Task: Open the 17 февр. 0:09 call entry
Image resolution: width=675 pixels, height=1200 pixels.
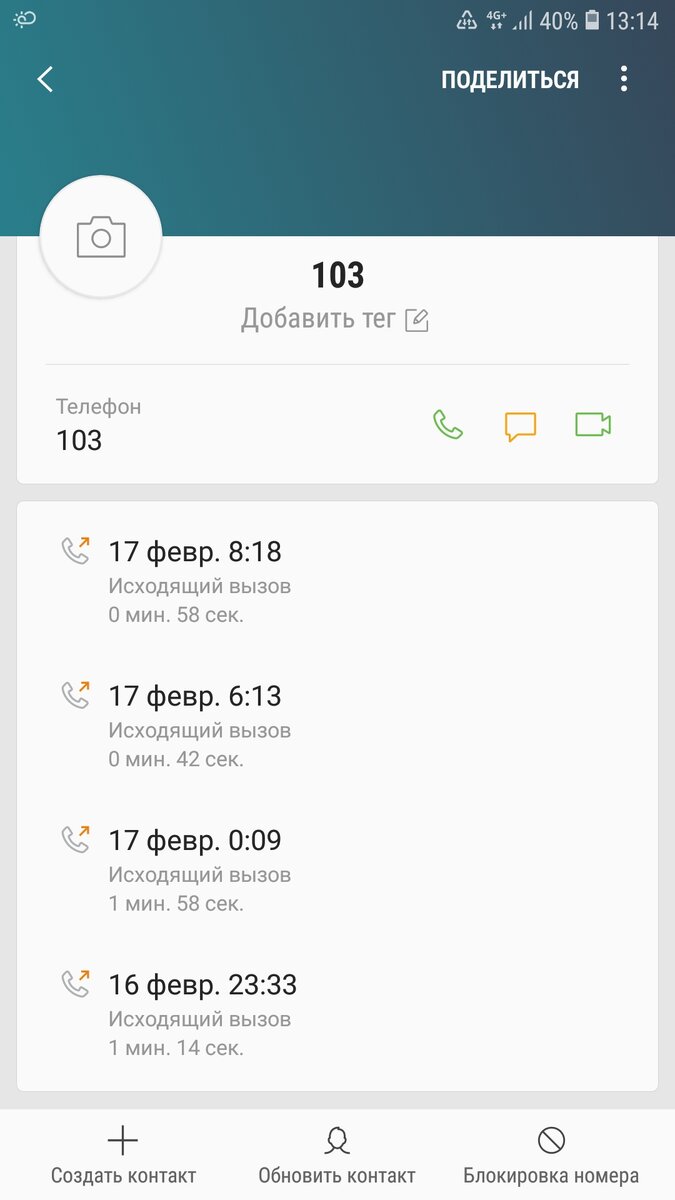Action: click(x=337, y=869)
